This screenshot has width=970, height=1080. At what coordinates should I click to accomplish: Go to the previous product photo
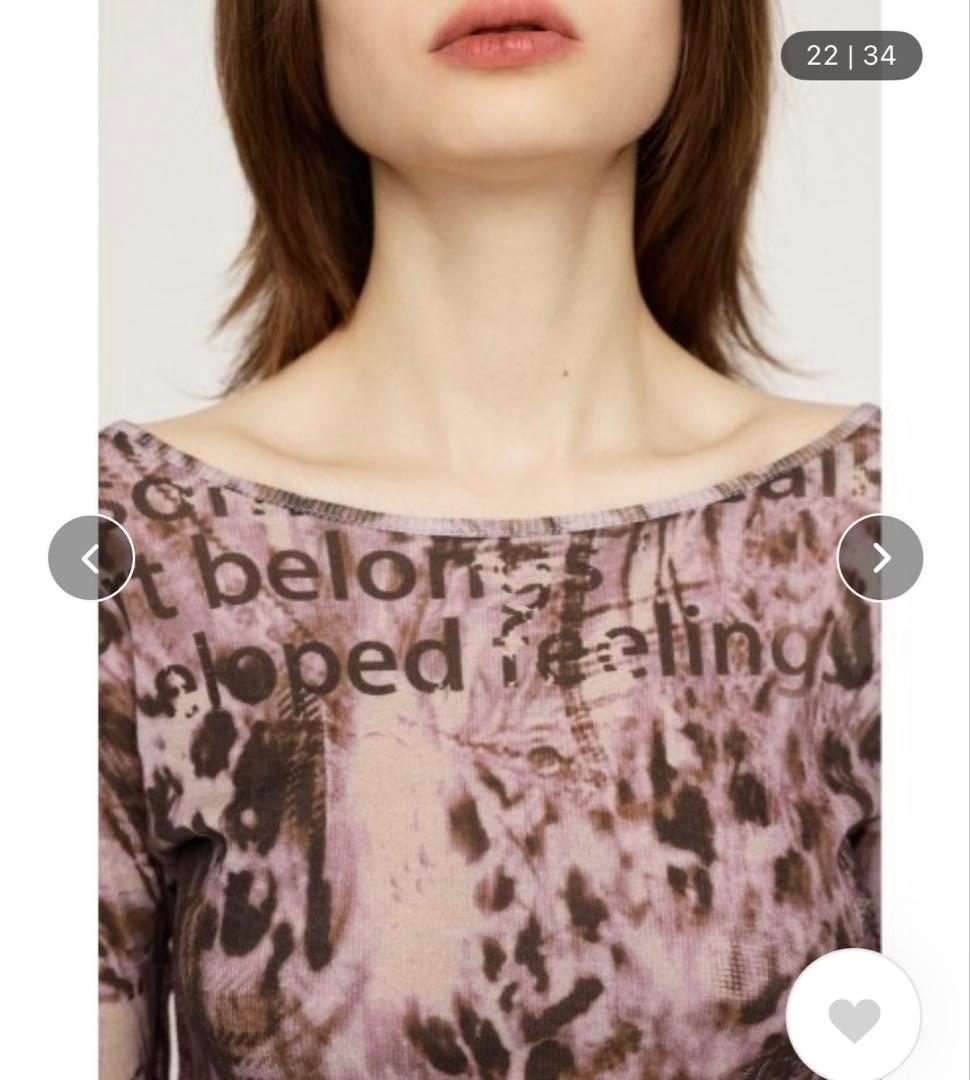tap(91, 558)
